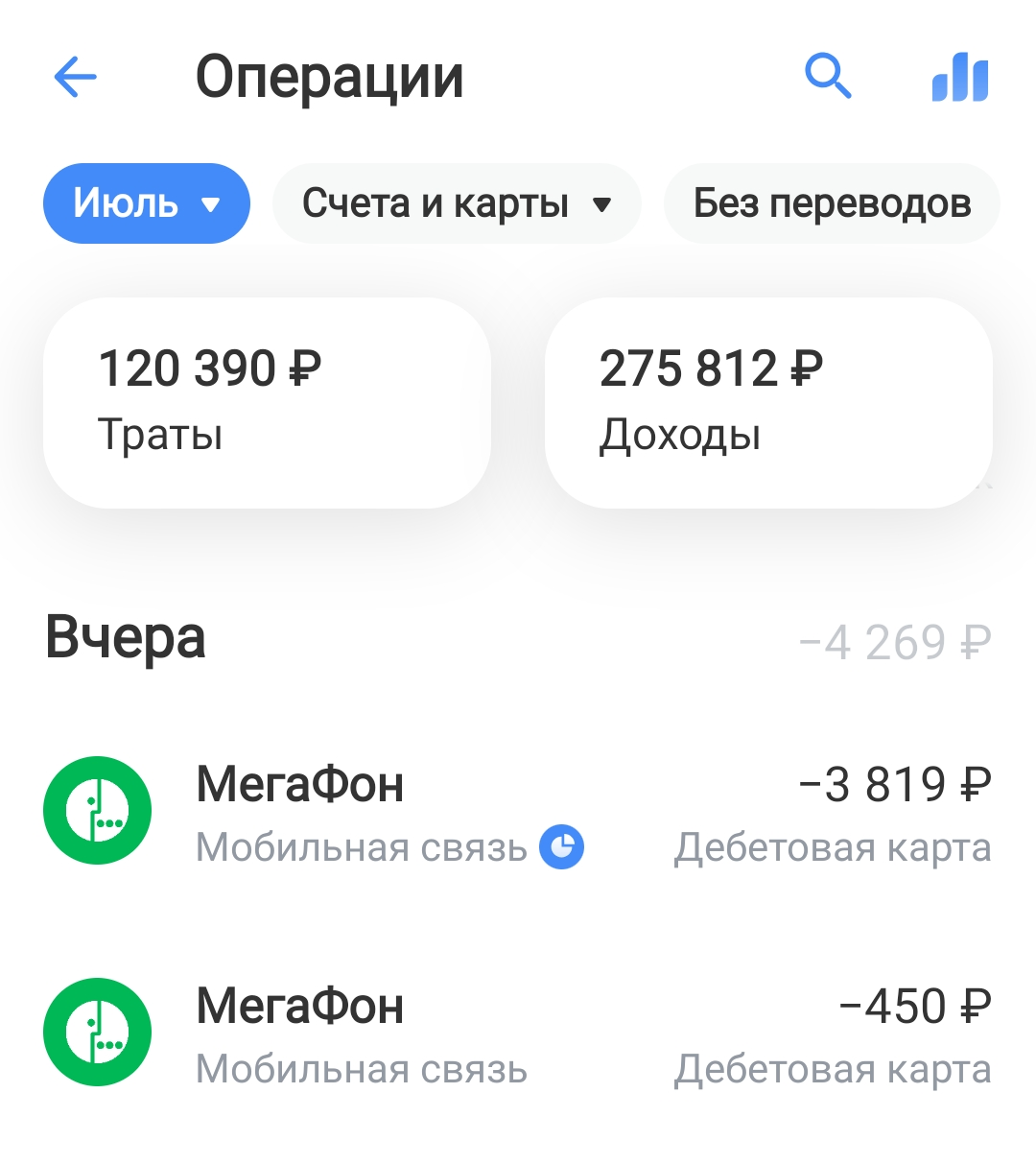This screenshot has width=1036, height=1164.
Task: Open the МегаФон −450 ₽ transaction
Action: pyautogui.click(x=518, y=1033)
